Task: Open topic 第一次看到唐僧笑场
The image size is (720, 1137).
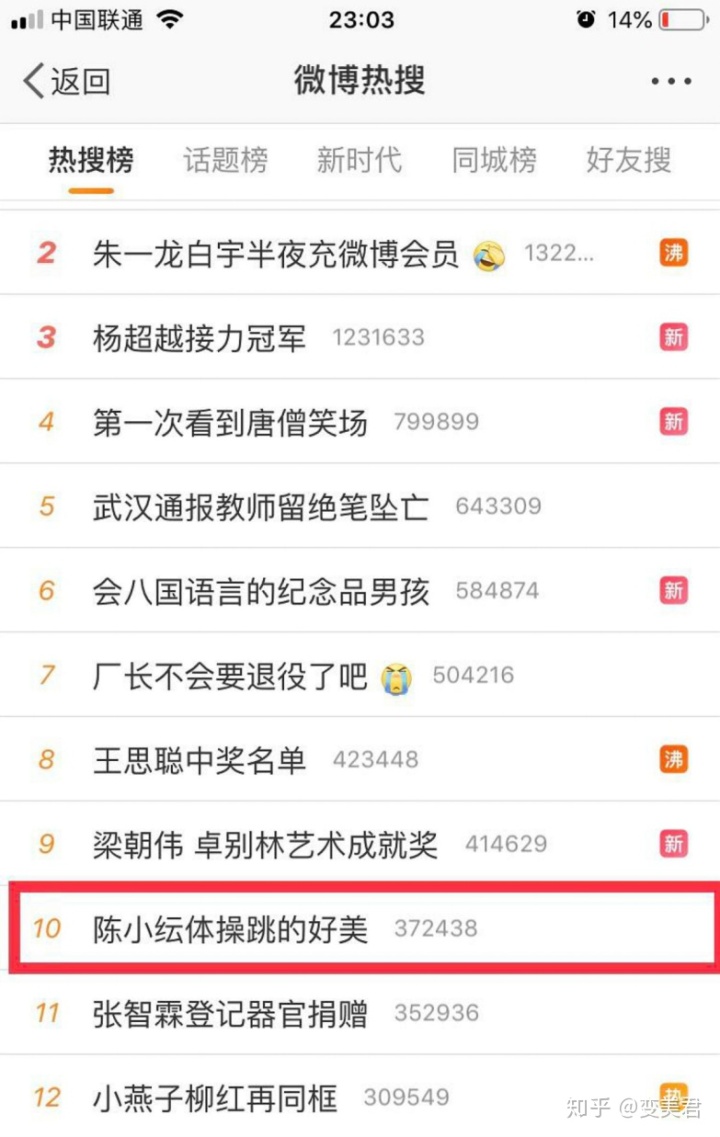Action: [x=230, y=422]
